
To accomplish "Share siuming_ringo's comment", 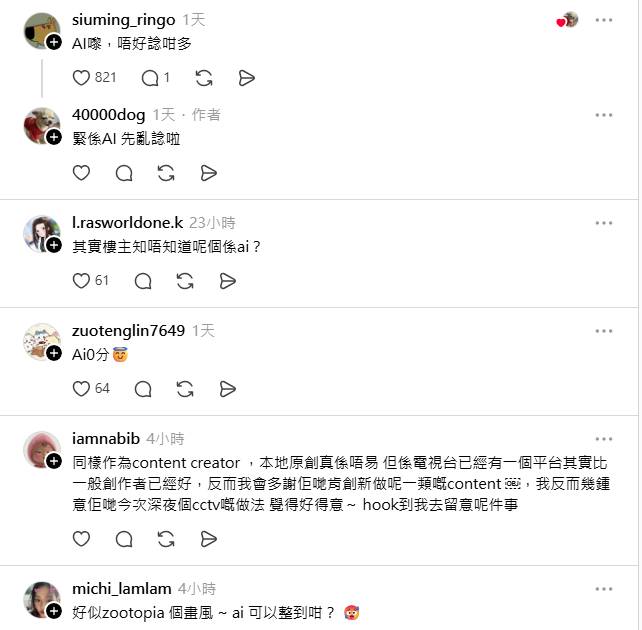I will click(x=247, y=77).
